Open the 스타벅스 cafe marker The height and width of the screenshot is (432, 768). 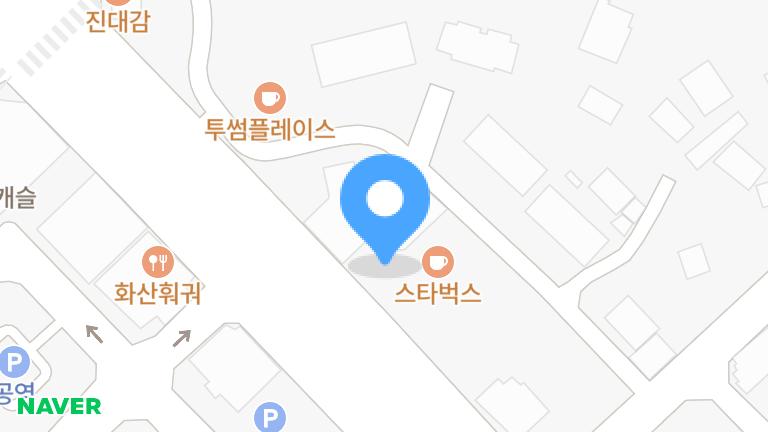click(437, 262)
